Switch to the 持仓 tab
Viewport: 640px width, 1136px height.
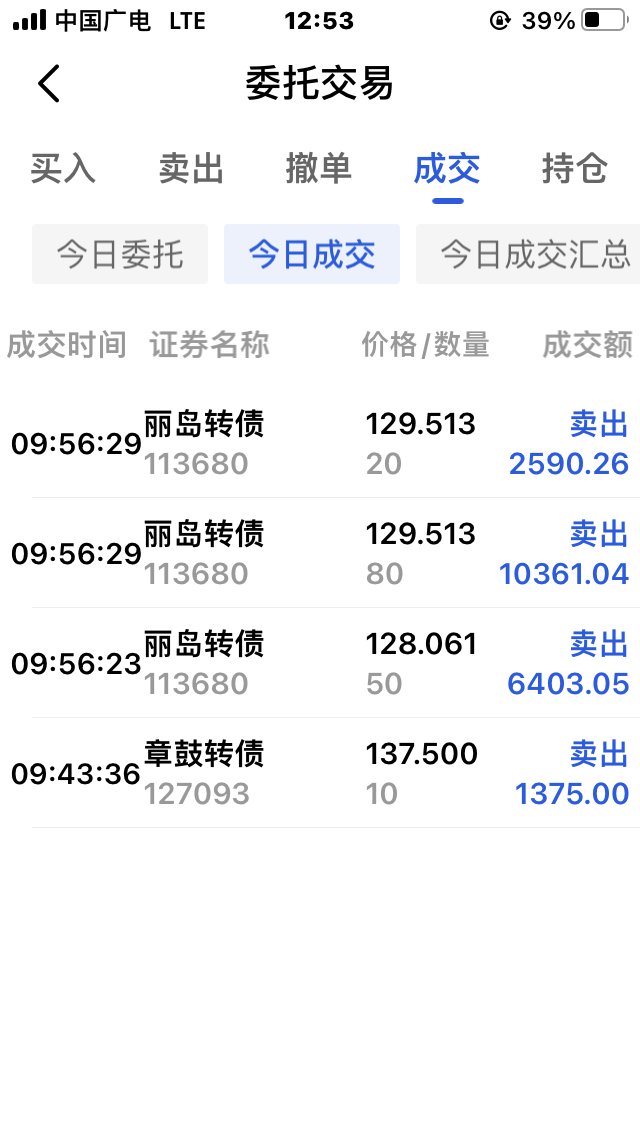click(574, 169)
